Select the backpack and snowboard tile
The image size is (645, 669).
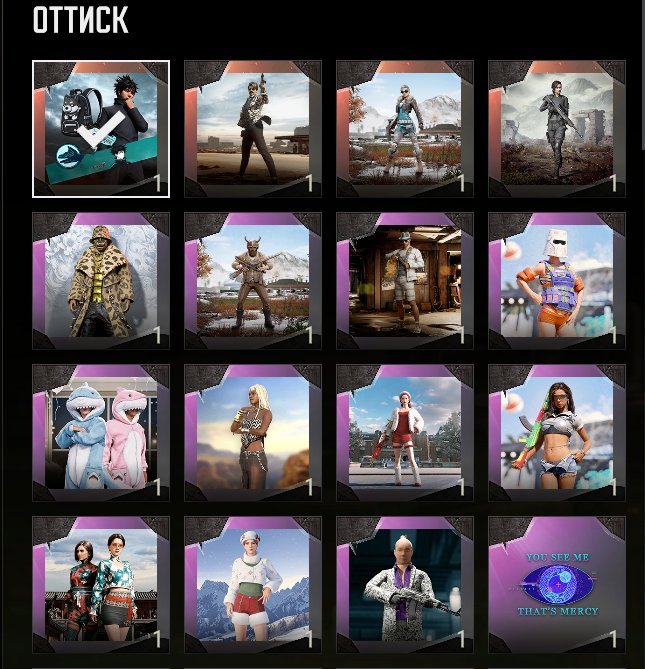coord(101,129)
